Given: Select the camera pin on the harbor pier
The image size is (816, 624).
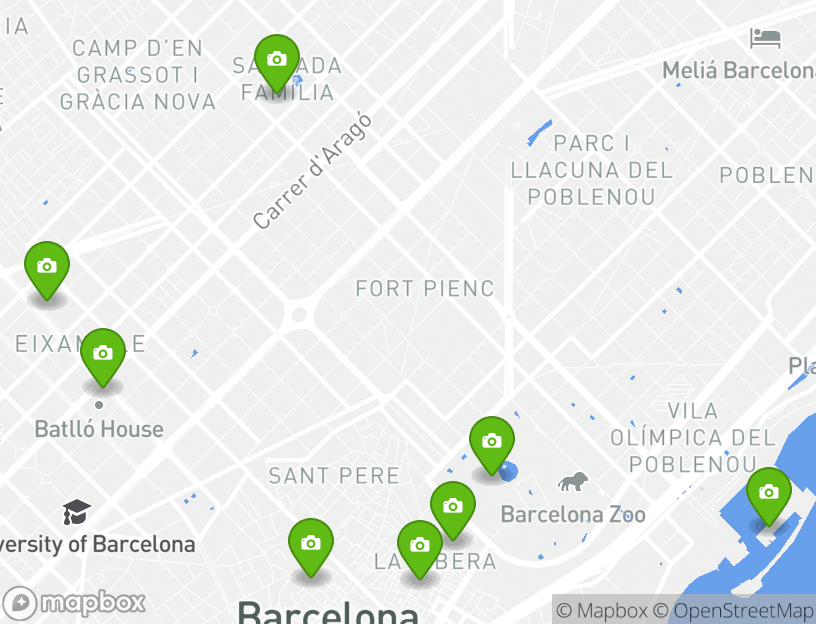Looking at the screenshot, I should point(768,493).
